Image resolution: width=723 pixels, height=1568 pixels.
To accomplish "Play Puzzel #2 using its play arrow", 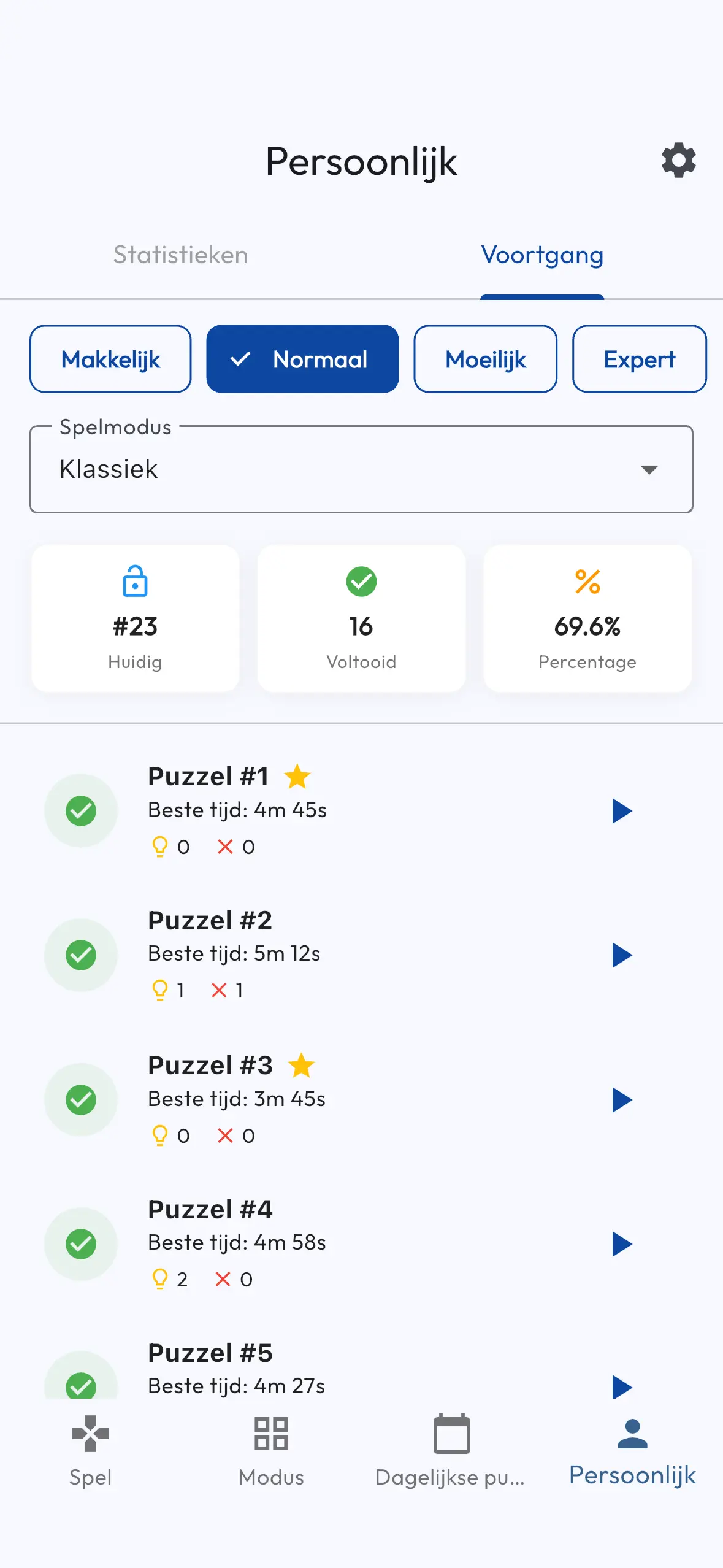I will coord(622,955).
